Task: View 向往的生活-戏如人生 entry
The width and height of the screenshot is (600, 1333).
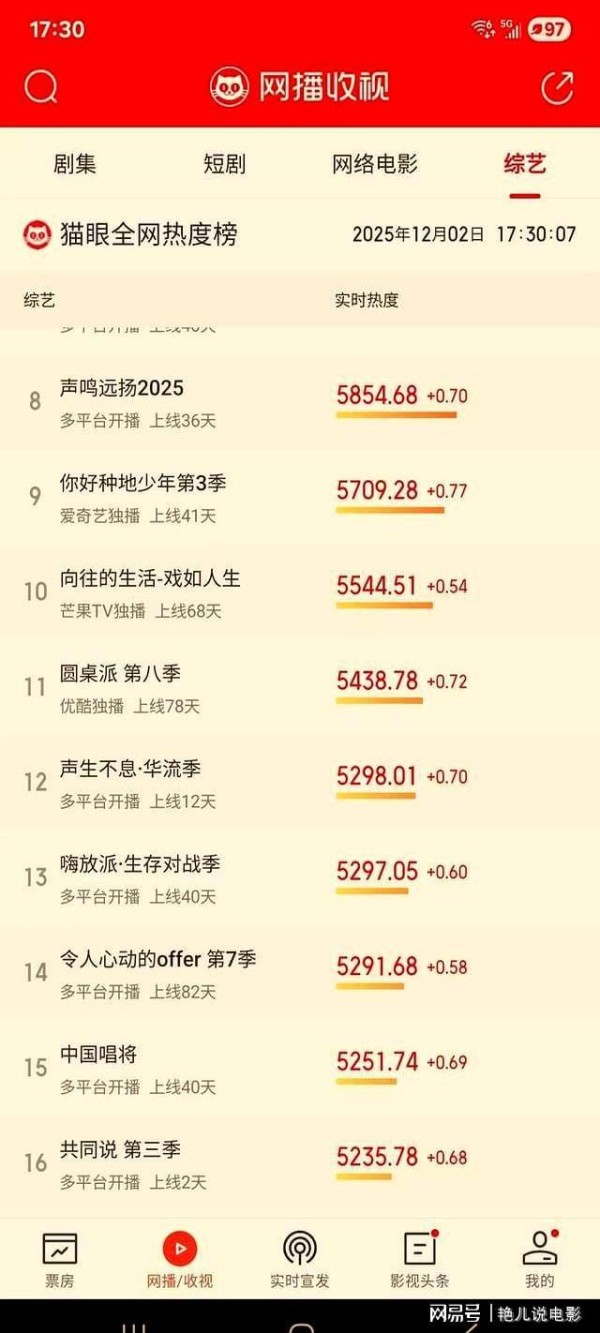Action: [150, 579]
